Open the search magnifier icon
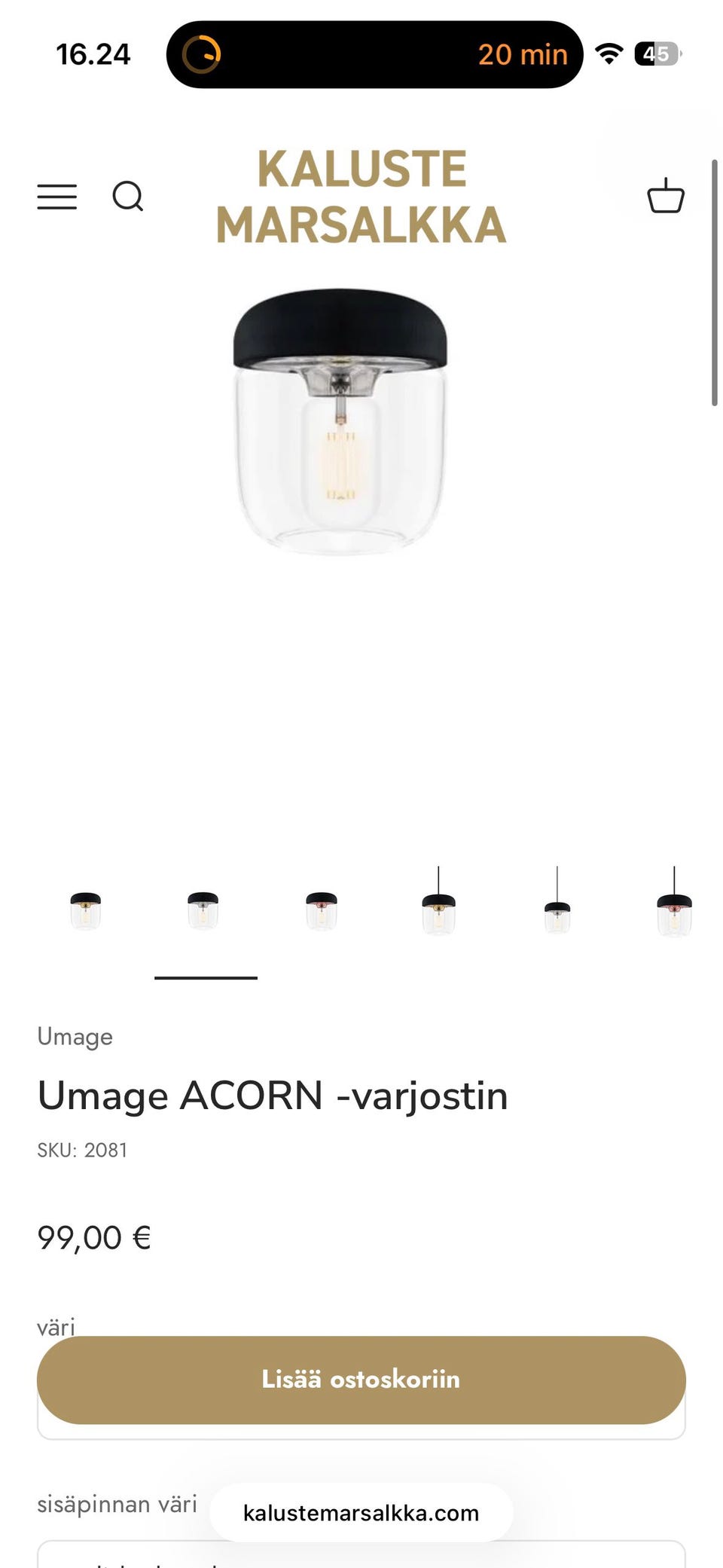Screen dimensions: 723x1568 coord(128,197)
